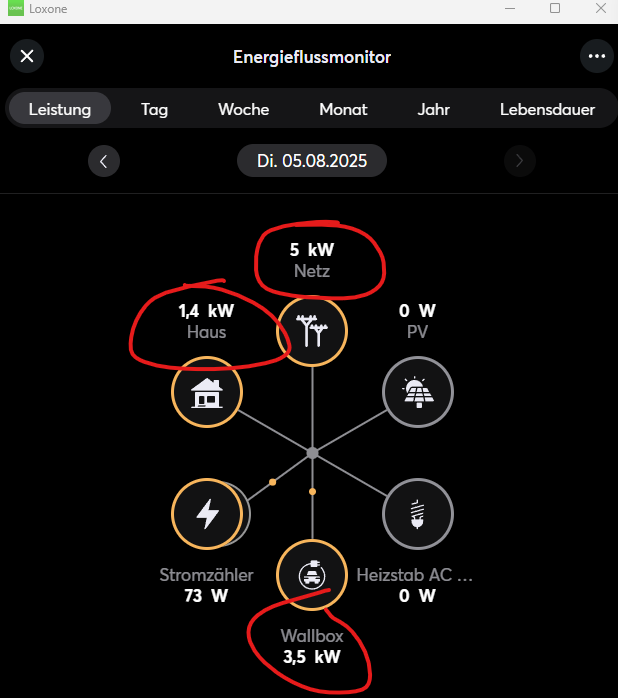Open the PV solar panel node
Viewport: 618px width, 698px height.
[x=418, y=392]
